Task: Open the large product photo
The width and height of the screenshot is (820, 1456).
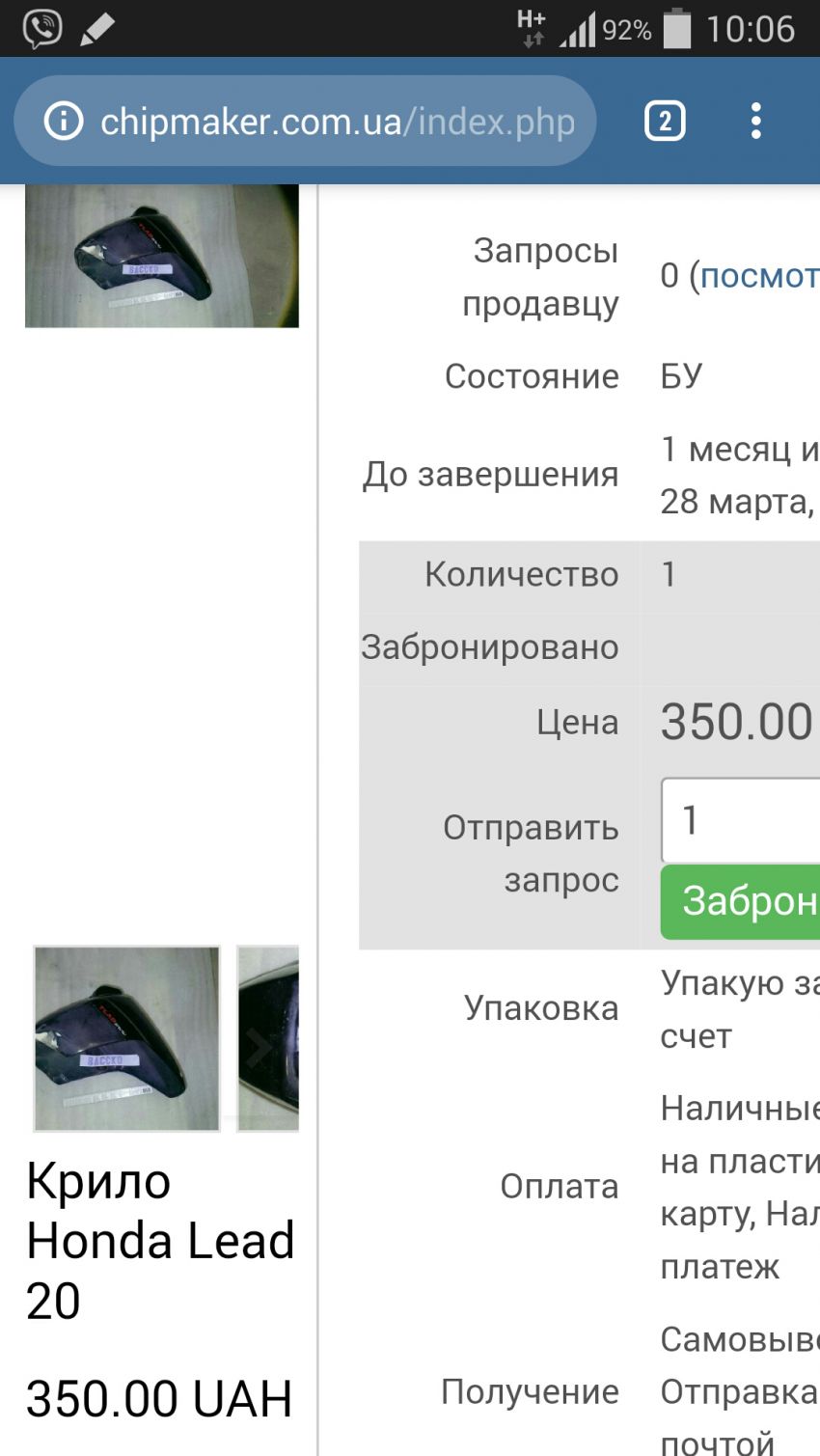Action: coord(161,256)
